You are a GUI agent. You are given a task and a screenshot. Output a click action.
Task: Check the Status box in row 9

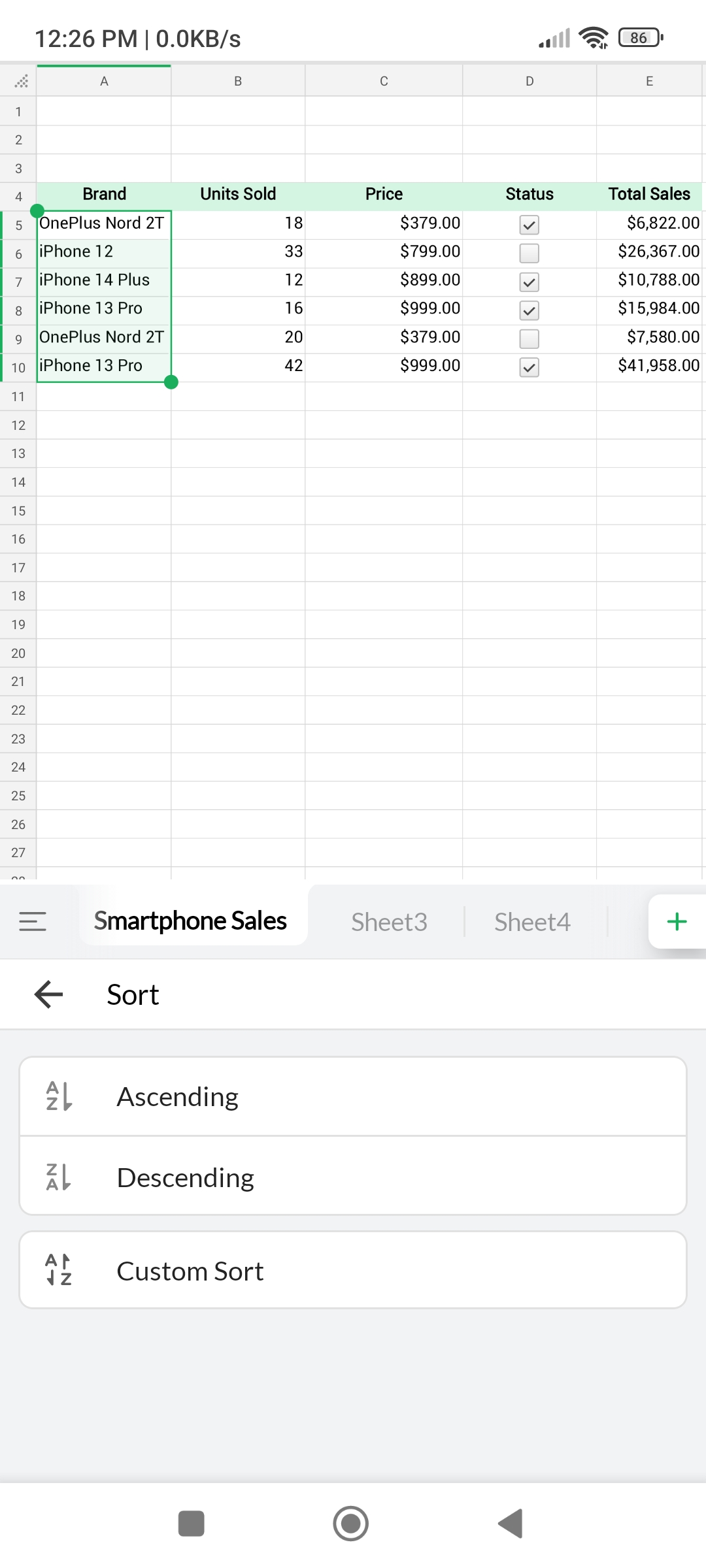coord(529,338)
